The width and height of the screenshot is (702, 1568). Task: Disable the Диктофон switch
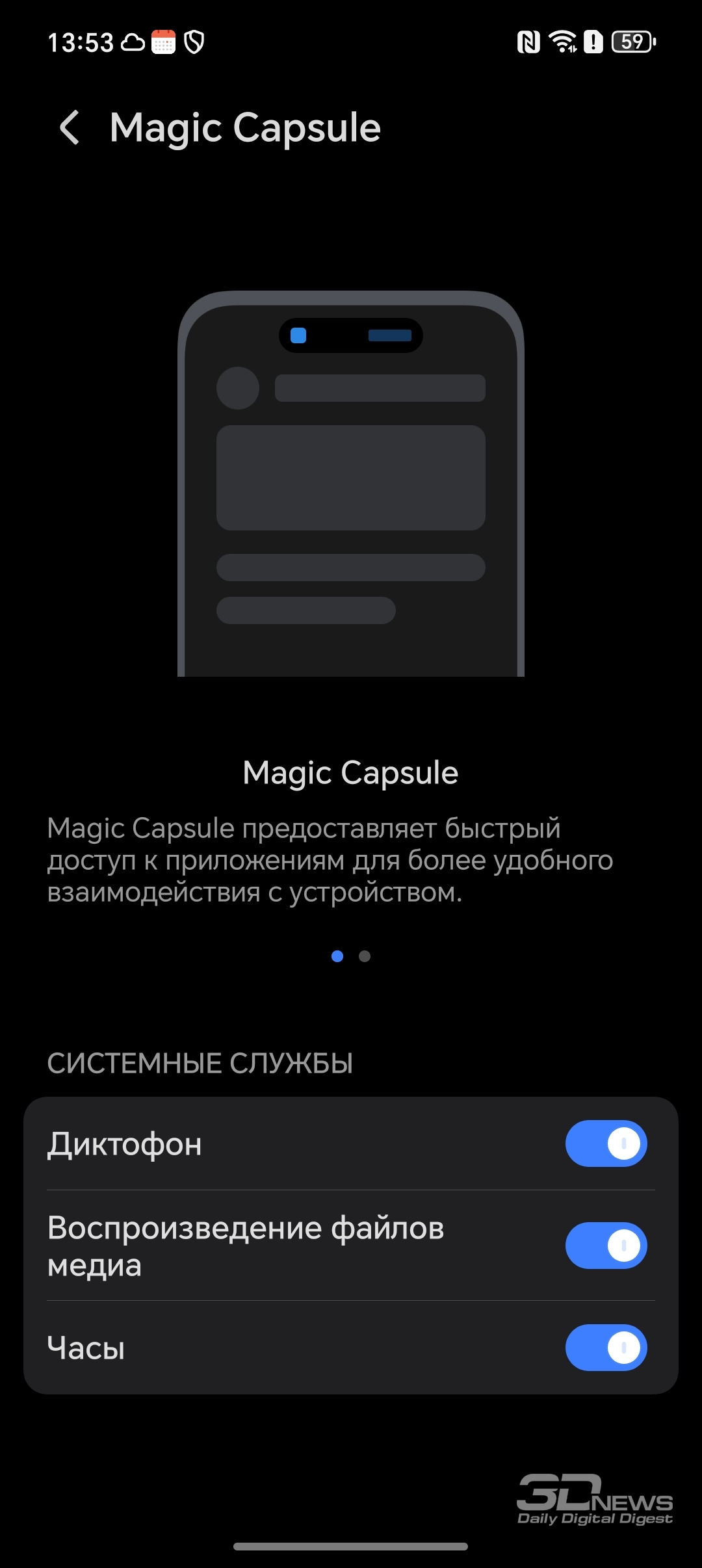606,1143
